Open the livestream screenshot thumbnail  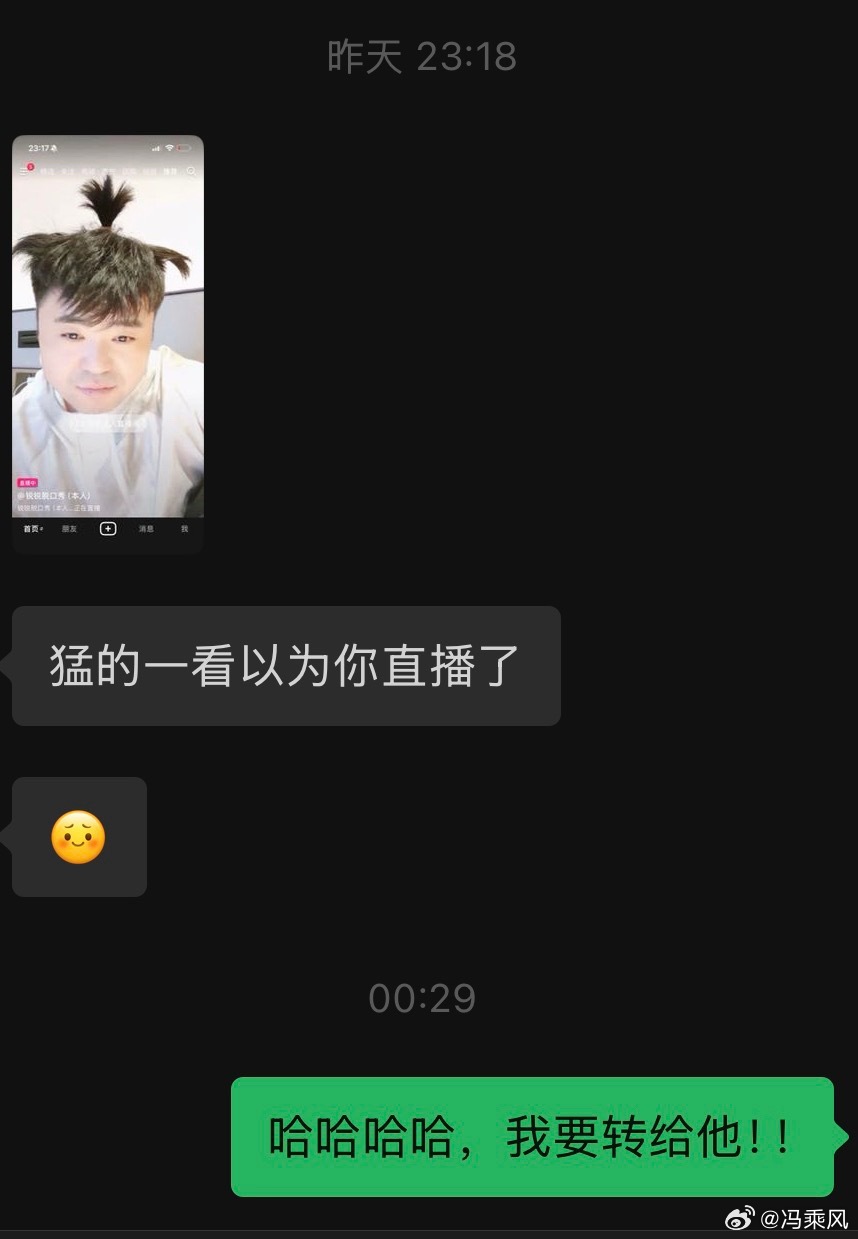[x=108, y=330]
